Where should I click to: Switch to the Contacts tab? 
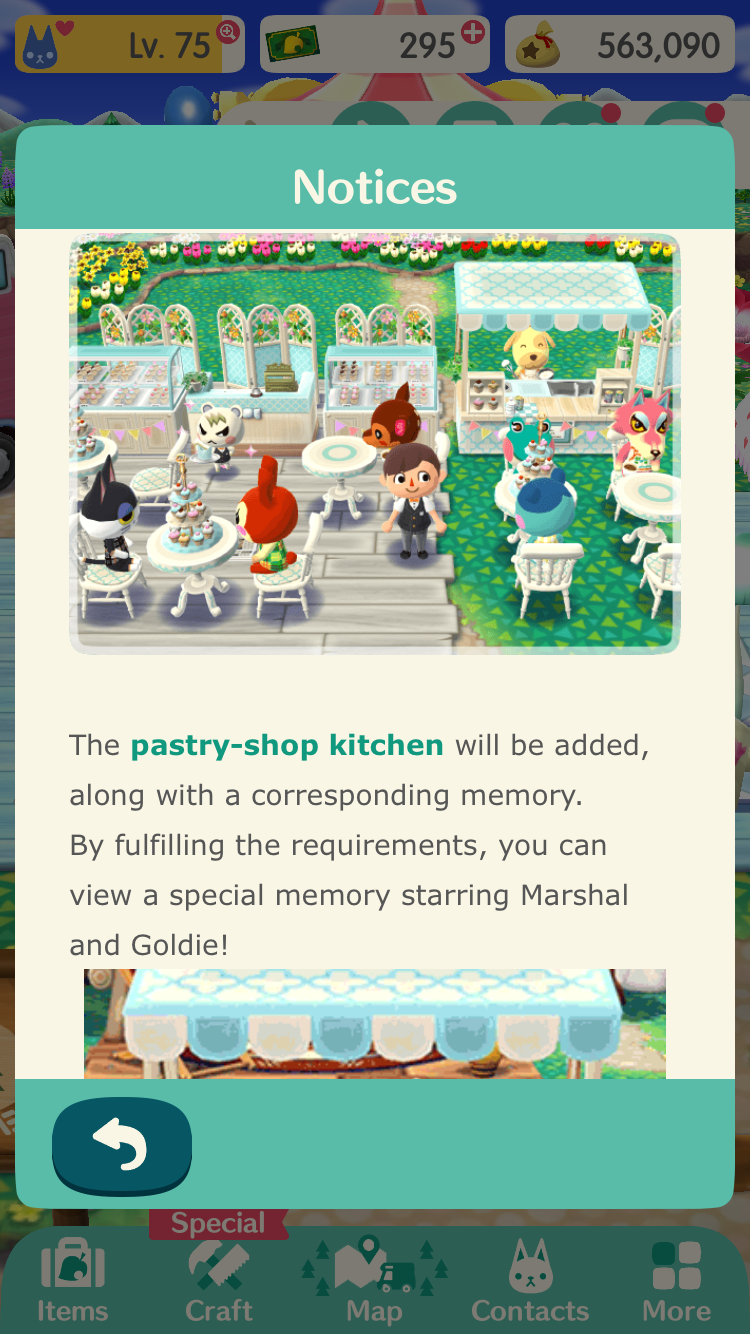530,1281
